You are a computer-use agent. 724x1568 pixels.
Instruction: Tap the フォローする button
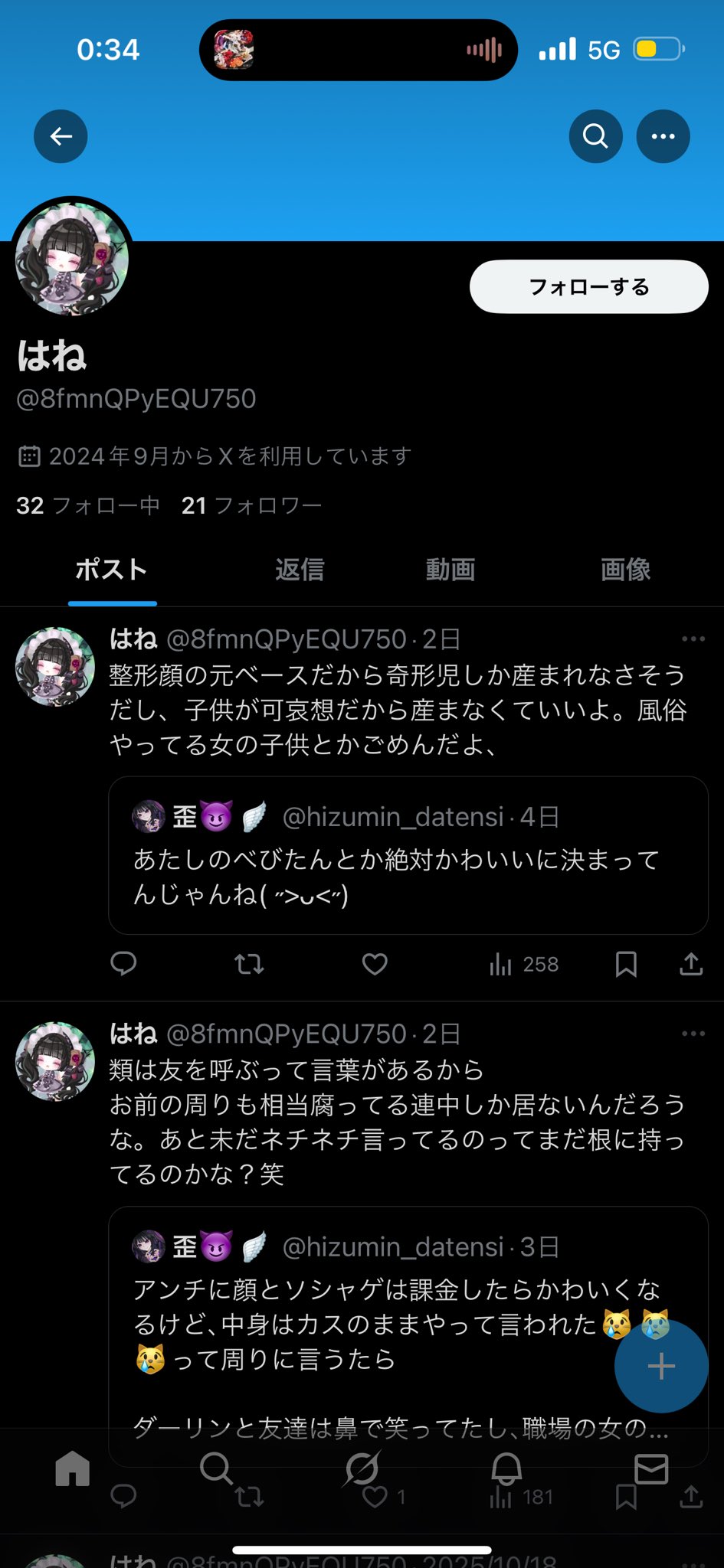coord(588,286)
